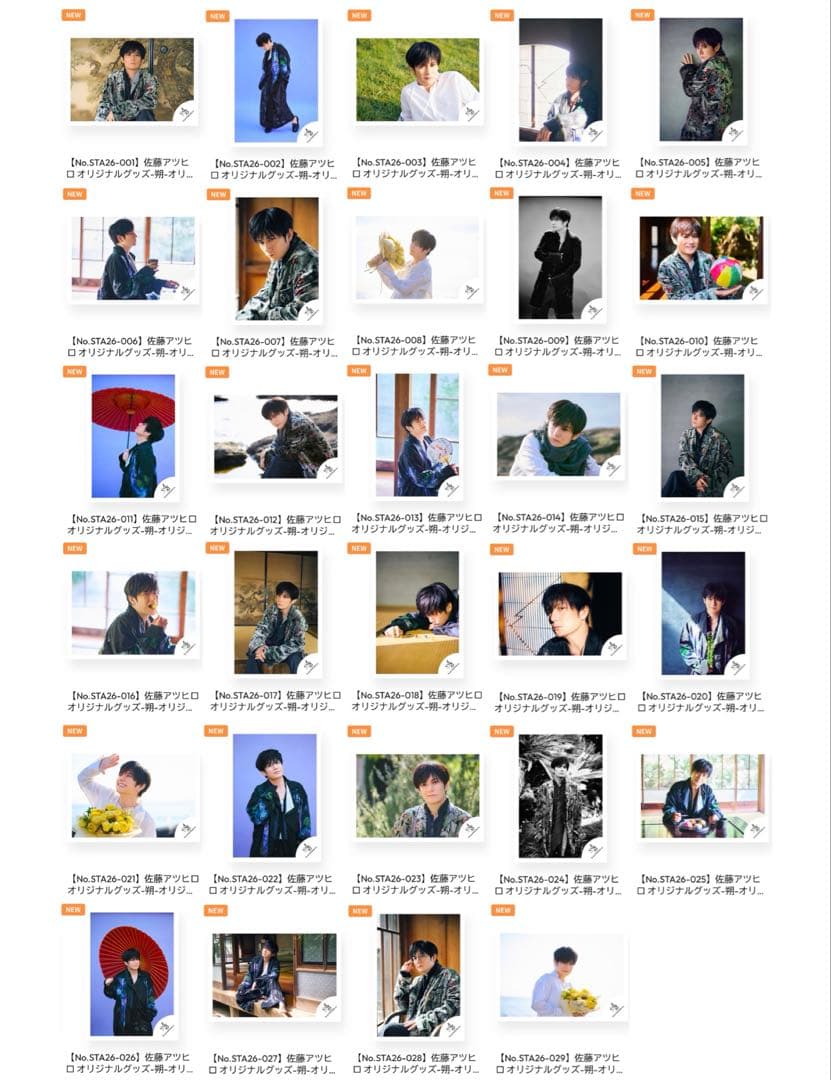The width and height of the screenshot is (831, 1080).
Task: Open the No.STA26-024 item
Action: [561, 795]
